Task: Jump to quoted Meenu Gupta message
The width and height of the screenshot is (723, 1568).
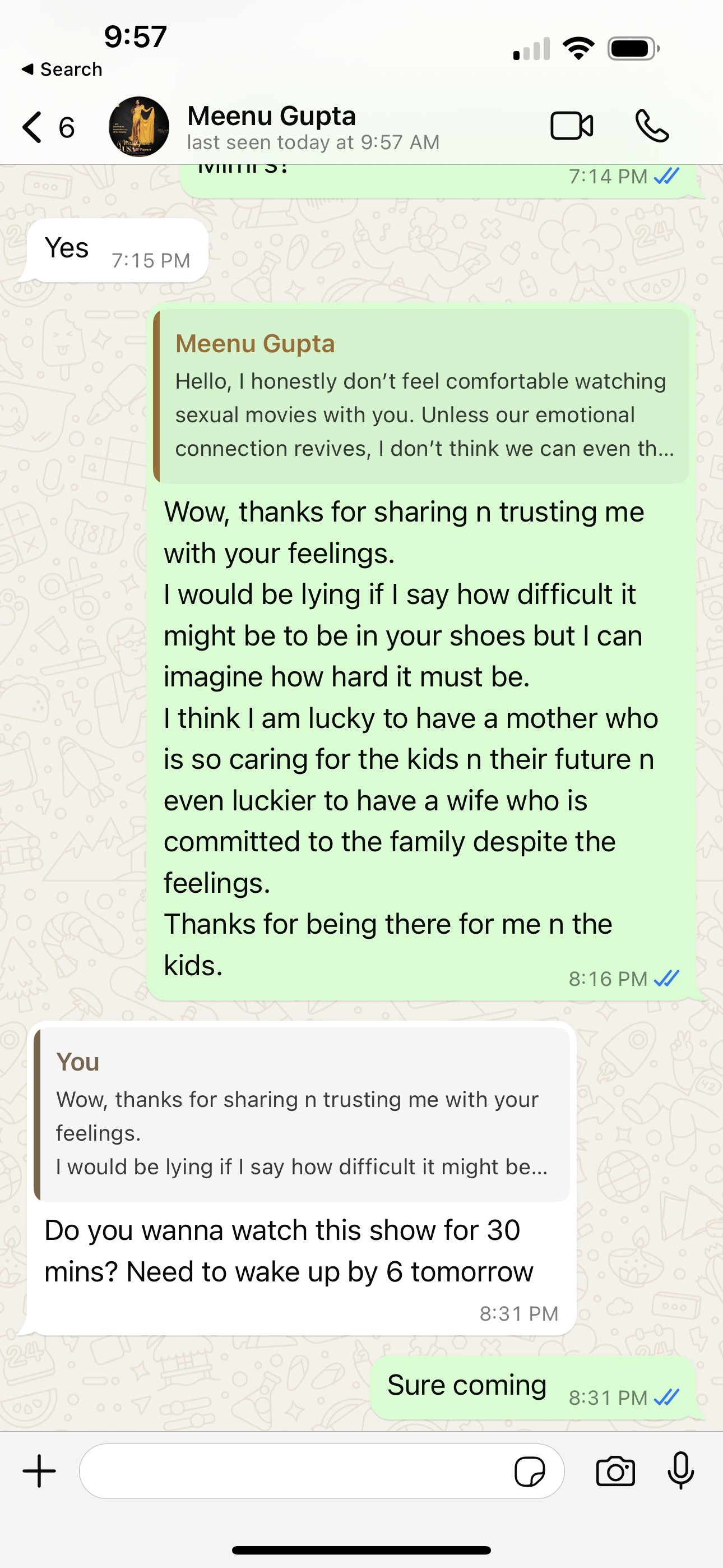Action: tap(421, 396)
